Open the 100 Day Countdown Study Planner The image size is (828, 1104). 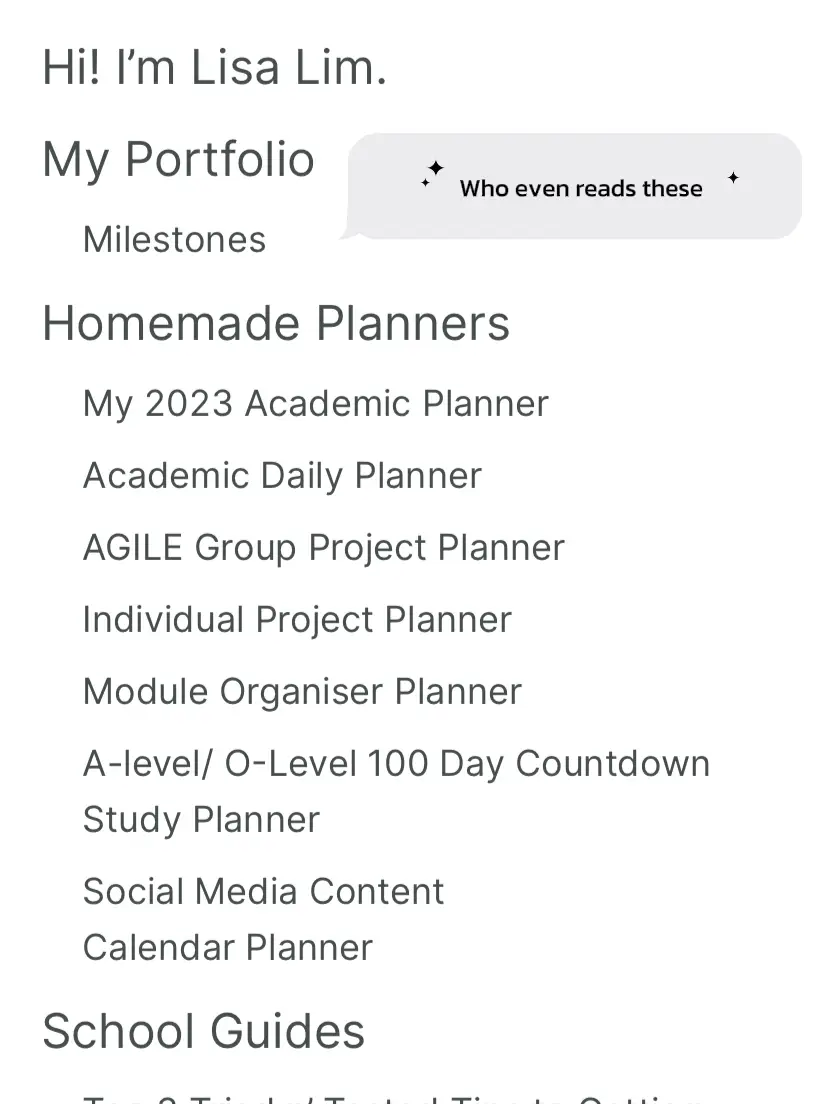[396, 791]
